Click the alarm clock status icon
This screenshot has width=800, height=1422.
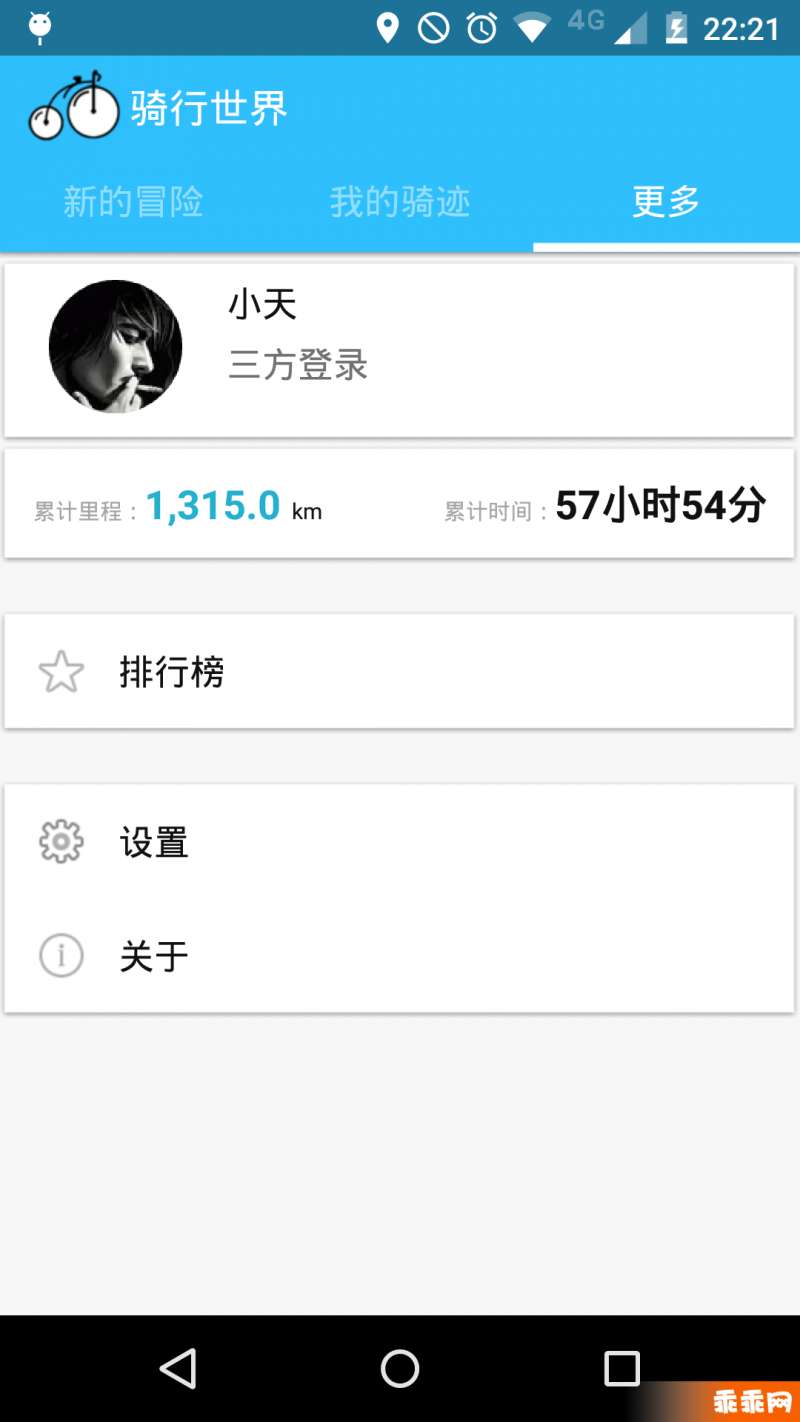click(x=481, y=27)
